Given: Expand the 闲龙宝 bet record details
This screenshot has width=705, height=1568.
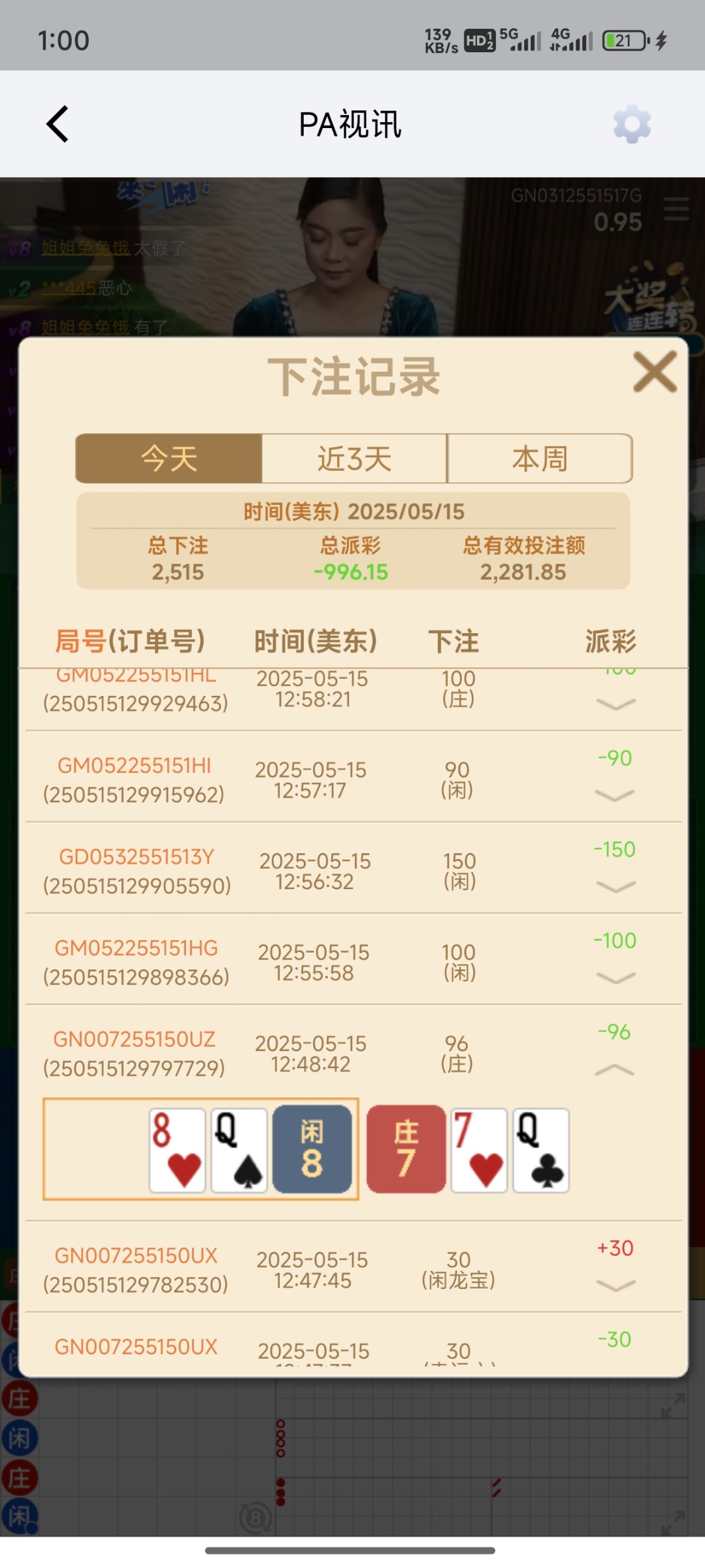Looking at the screenshot, I should [x=615, y=1286].
